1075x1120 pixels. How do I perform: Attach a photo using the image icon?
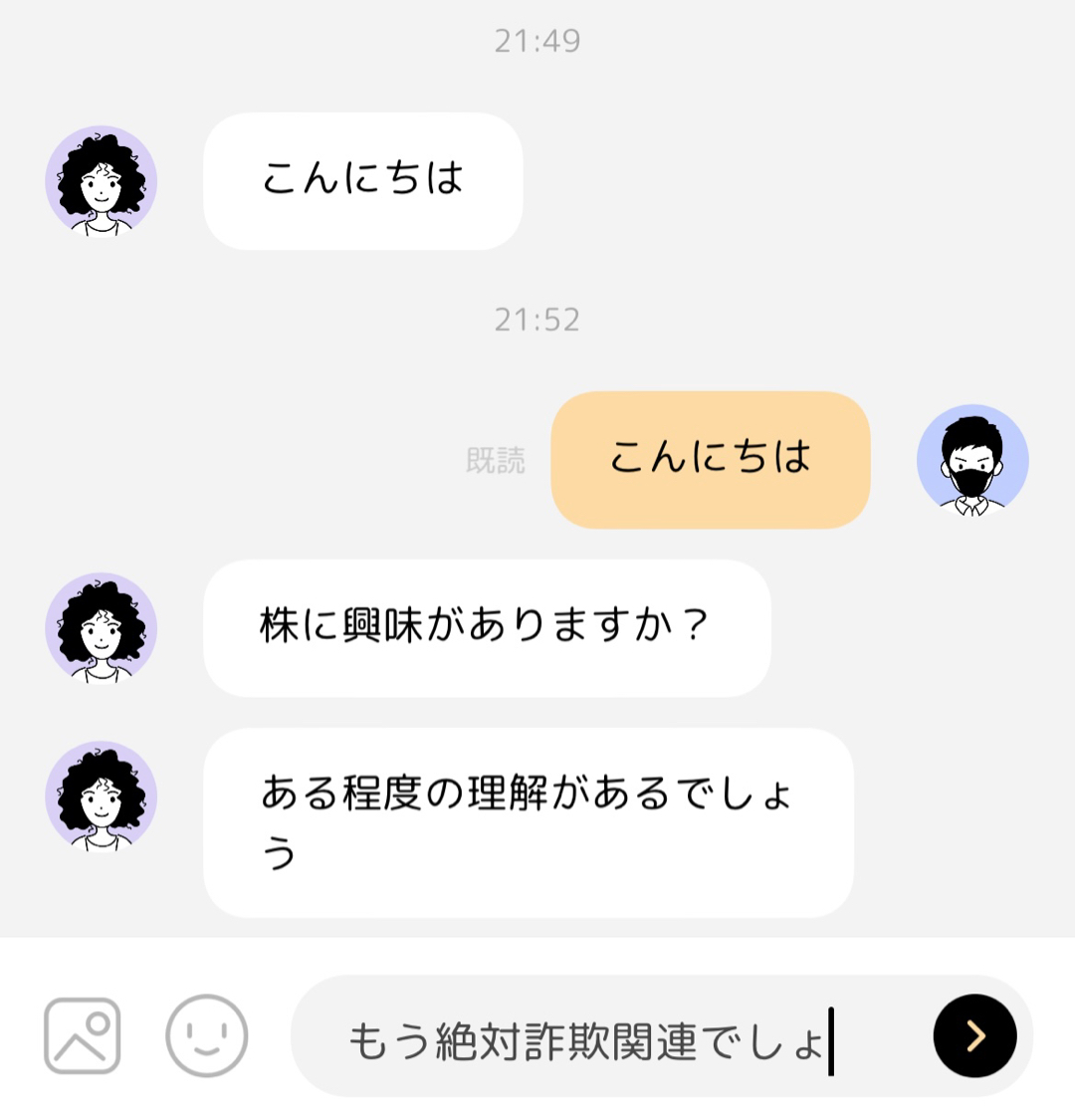tap(83, 1036)
